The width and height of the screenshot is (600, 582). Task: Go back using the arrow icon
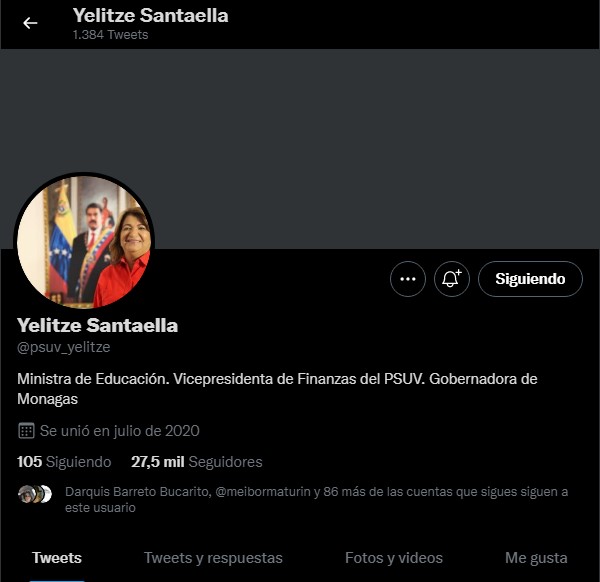[x=30, y=23]
